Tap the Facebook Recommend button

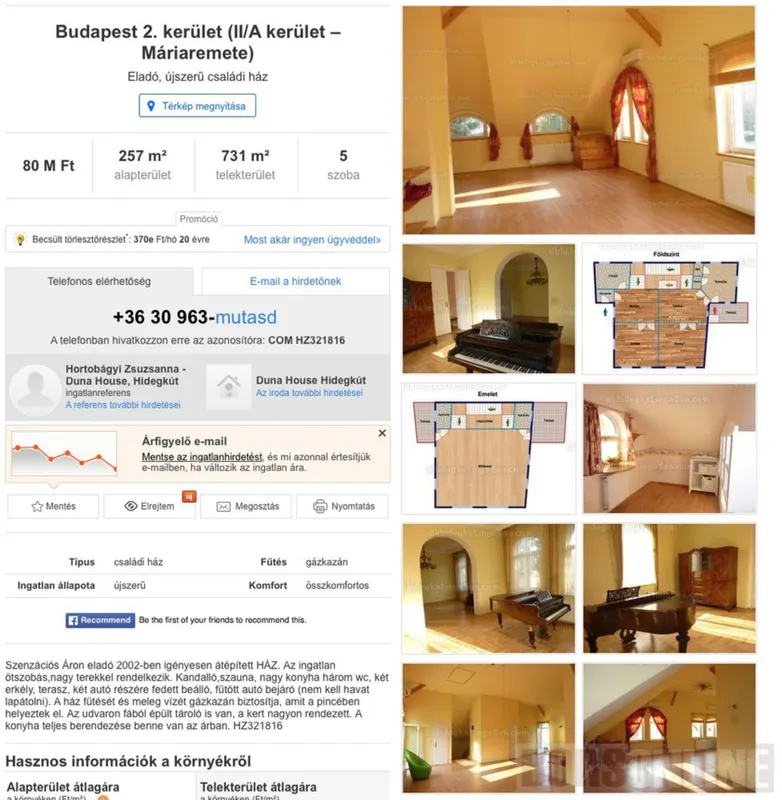tap(100, 620)
